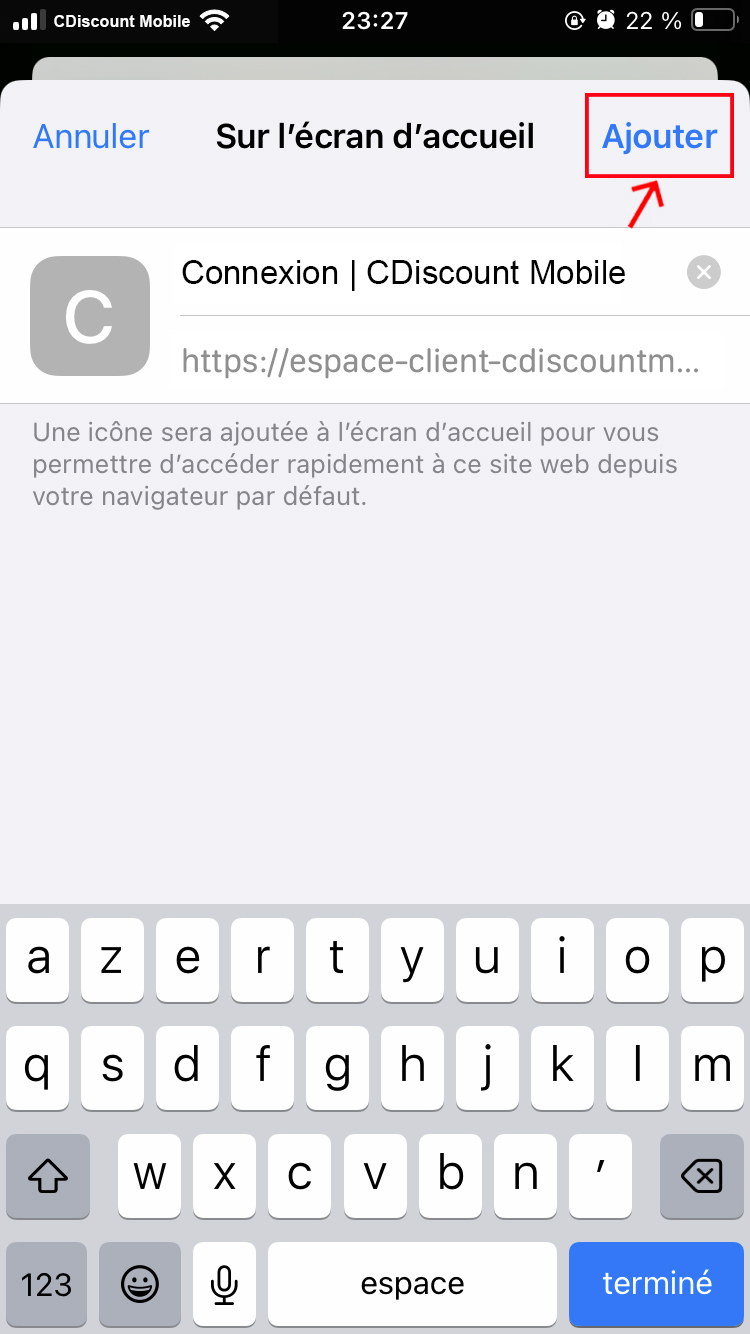Toggle uppercase with the Shift key
750x1334 pixels.
pyautogui.click(x=47, y=1176)
